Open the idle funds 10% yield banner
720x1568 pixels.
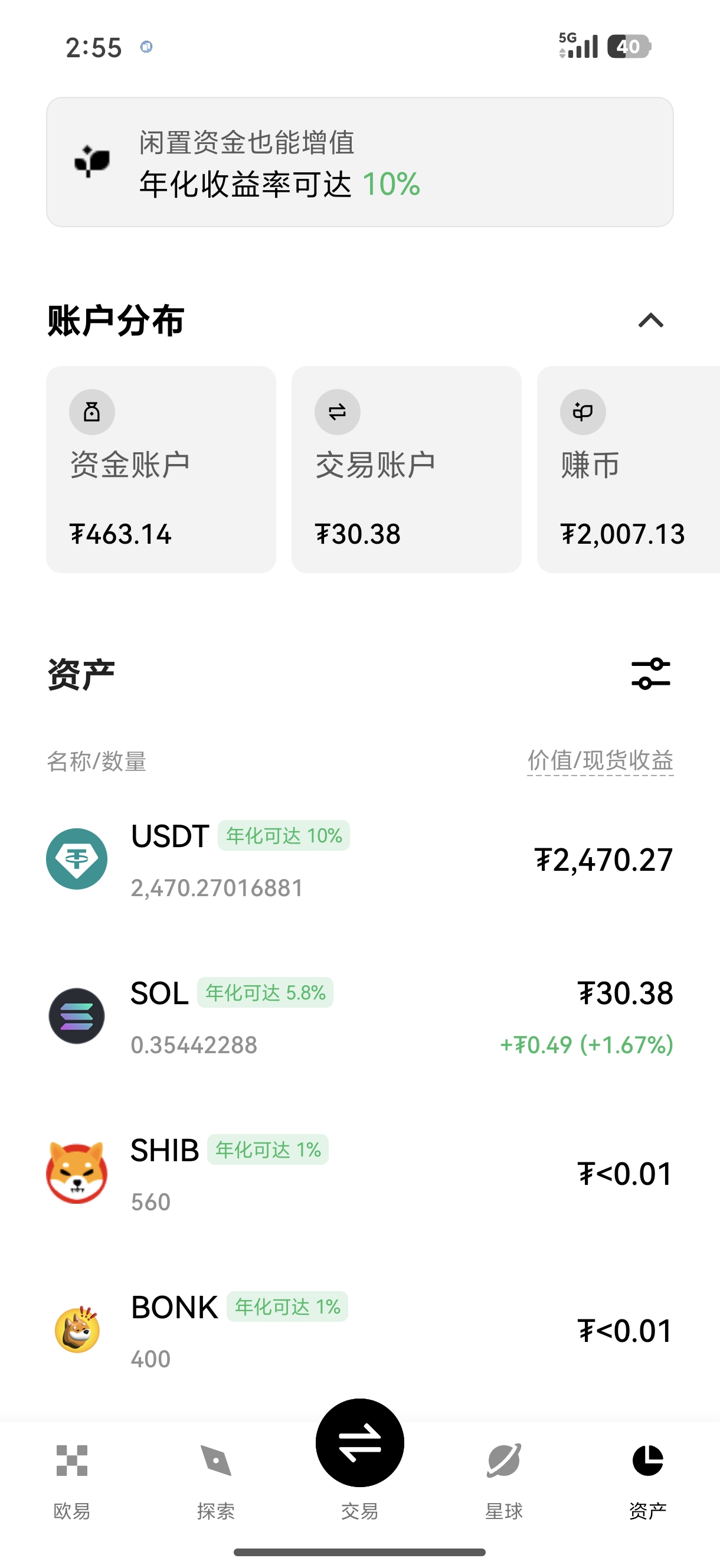pos(359,162)
